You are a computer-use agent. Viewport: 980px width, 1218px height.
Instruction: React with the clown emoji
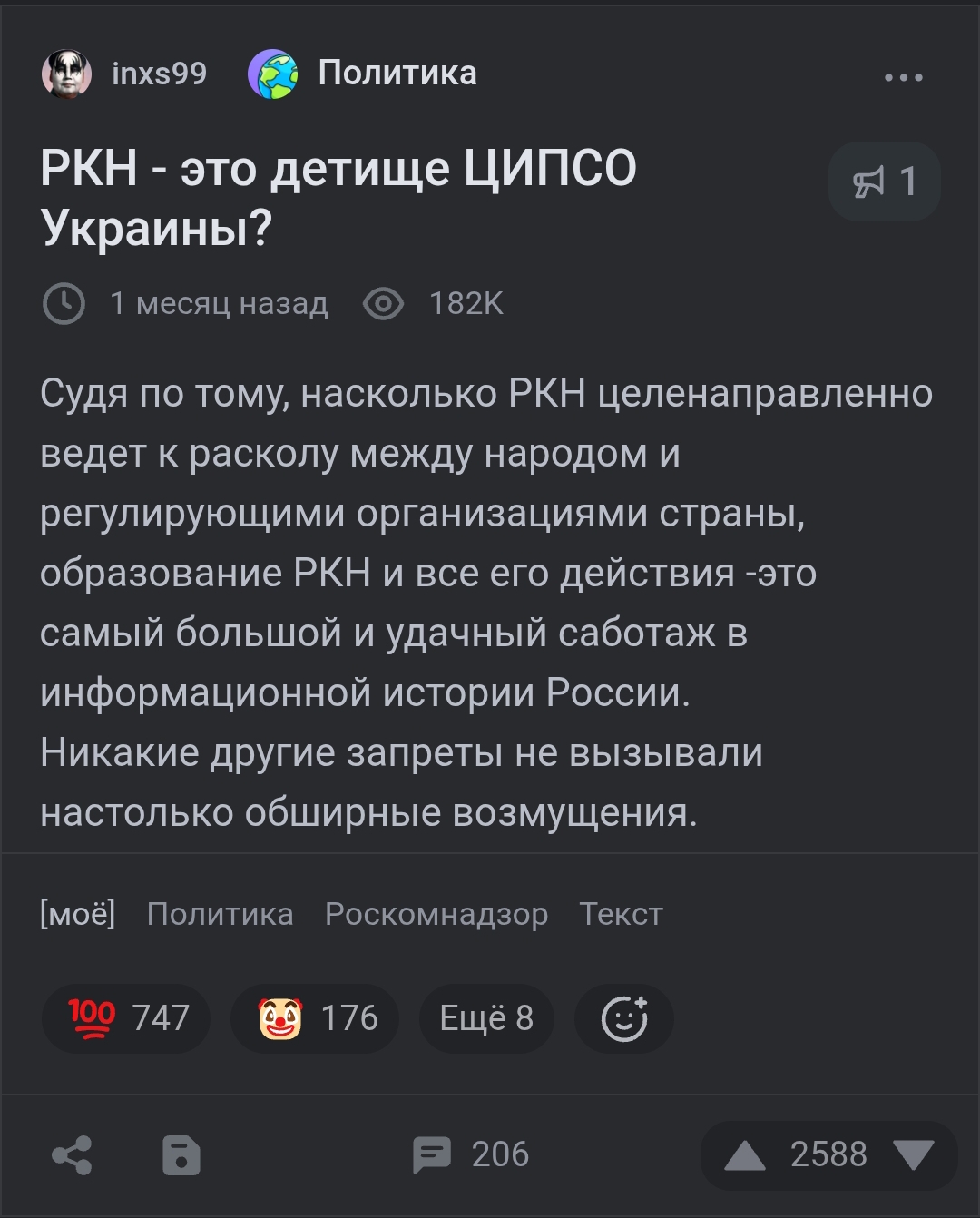click(x=315, y=1018)
